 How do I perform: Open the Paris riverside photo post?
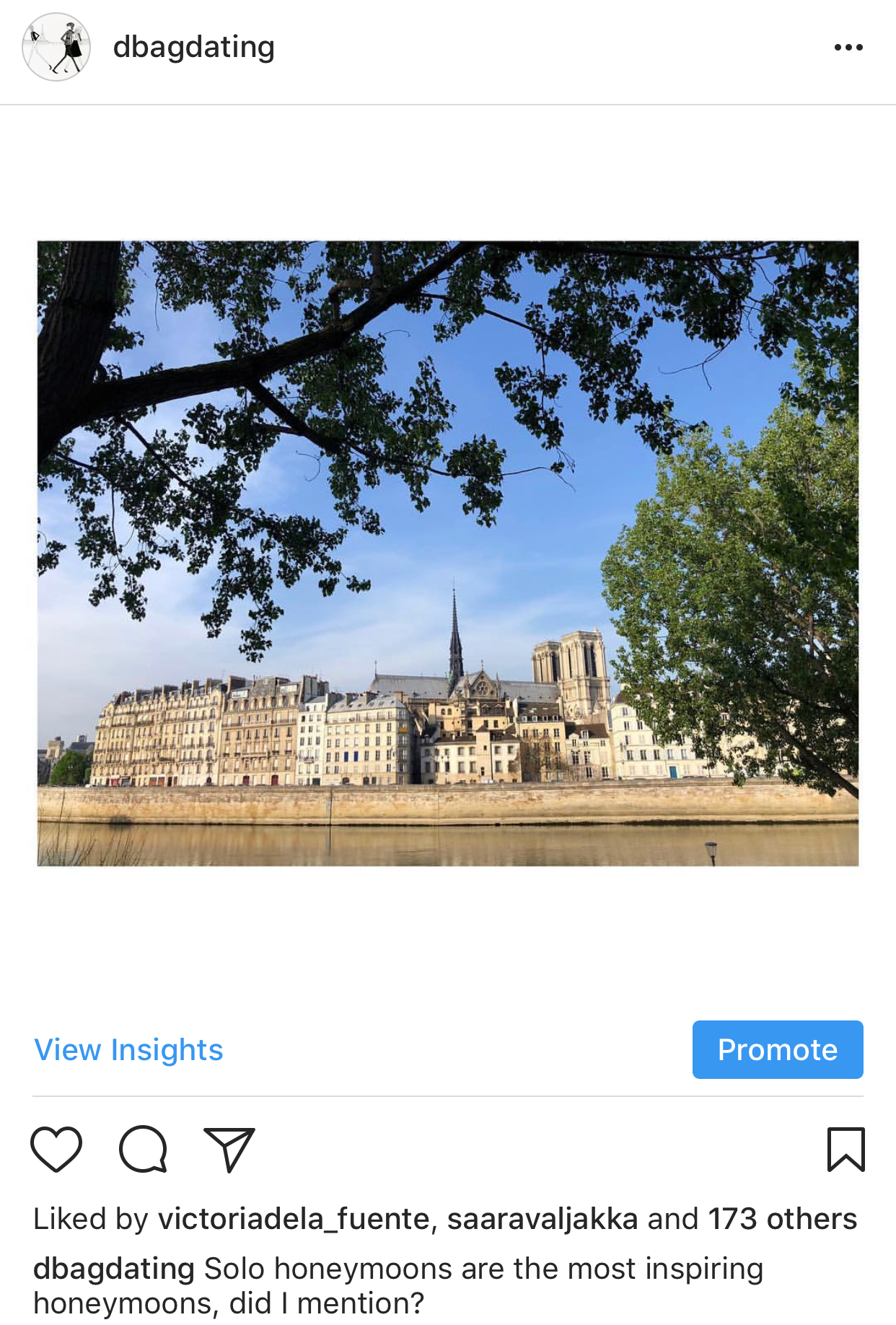pyautogui.click(x=447, y=553)
